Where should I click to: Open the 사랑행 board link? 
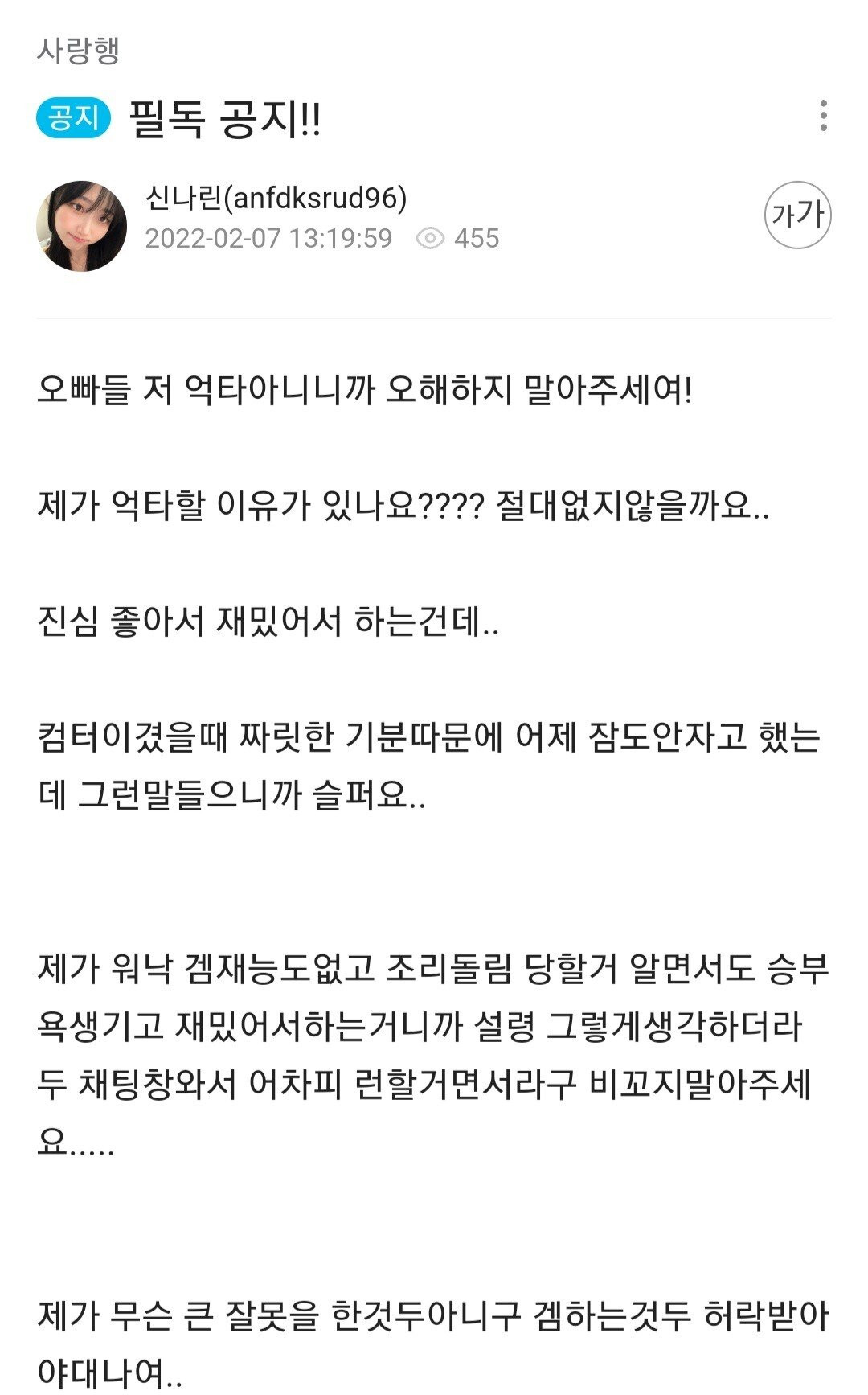[x=79, y=51]
